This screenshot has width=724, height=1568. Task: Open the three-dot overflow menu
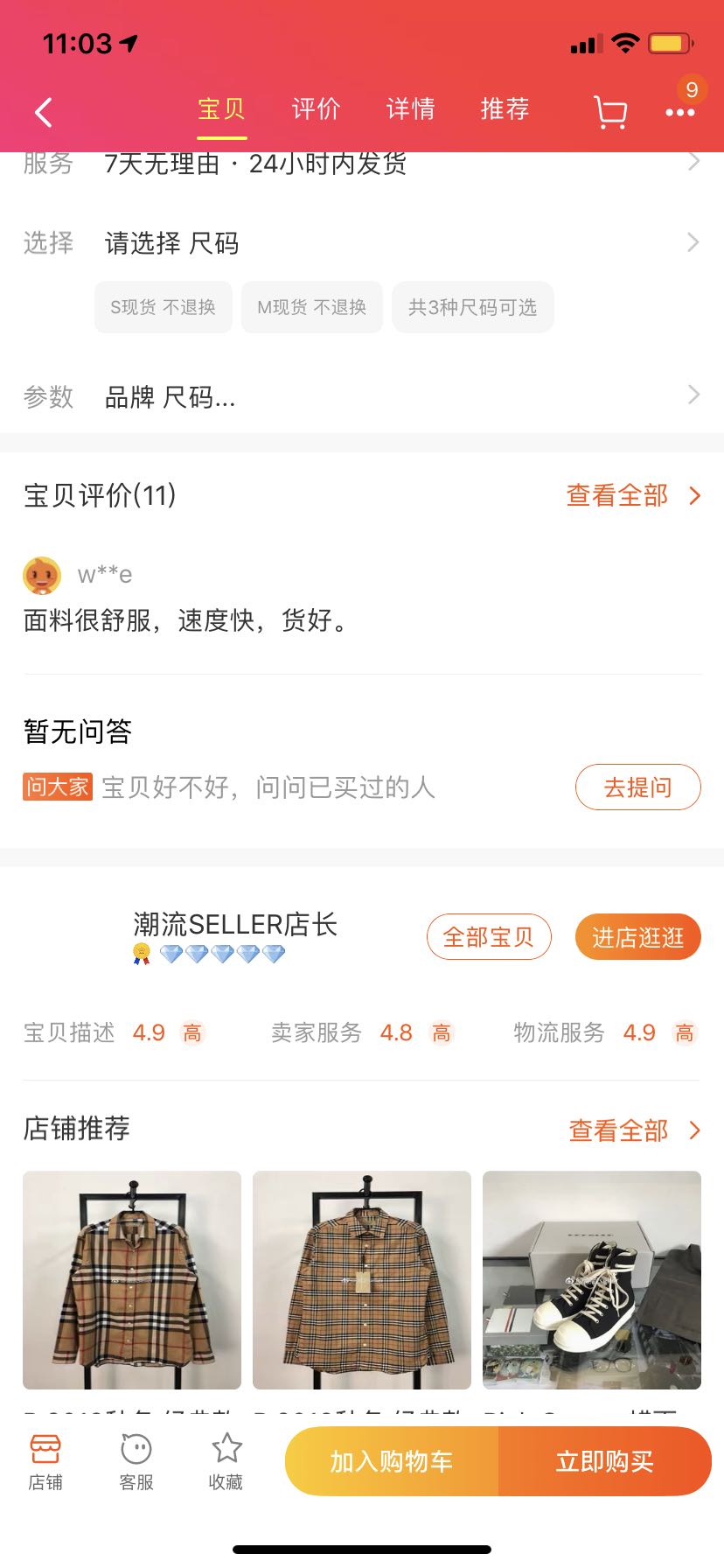[x=679, y=112]
